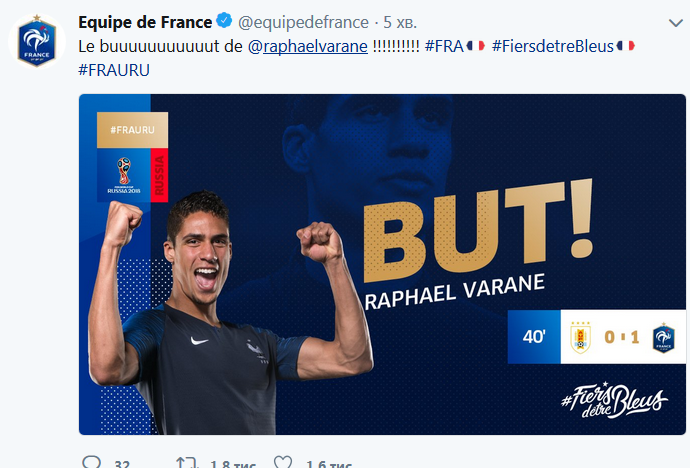Like the Equipe de France tweet

284,464
